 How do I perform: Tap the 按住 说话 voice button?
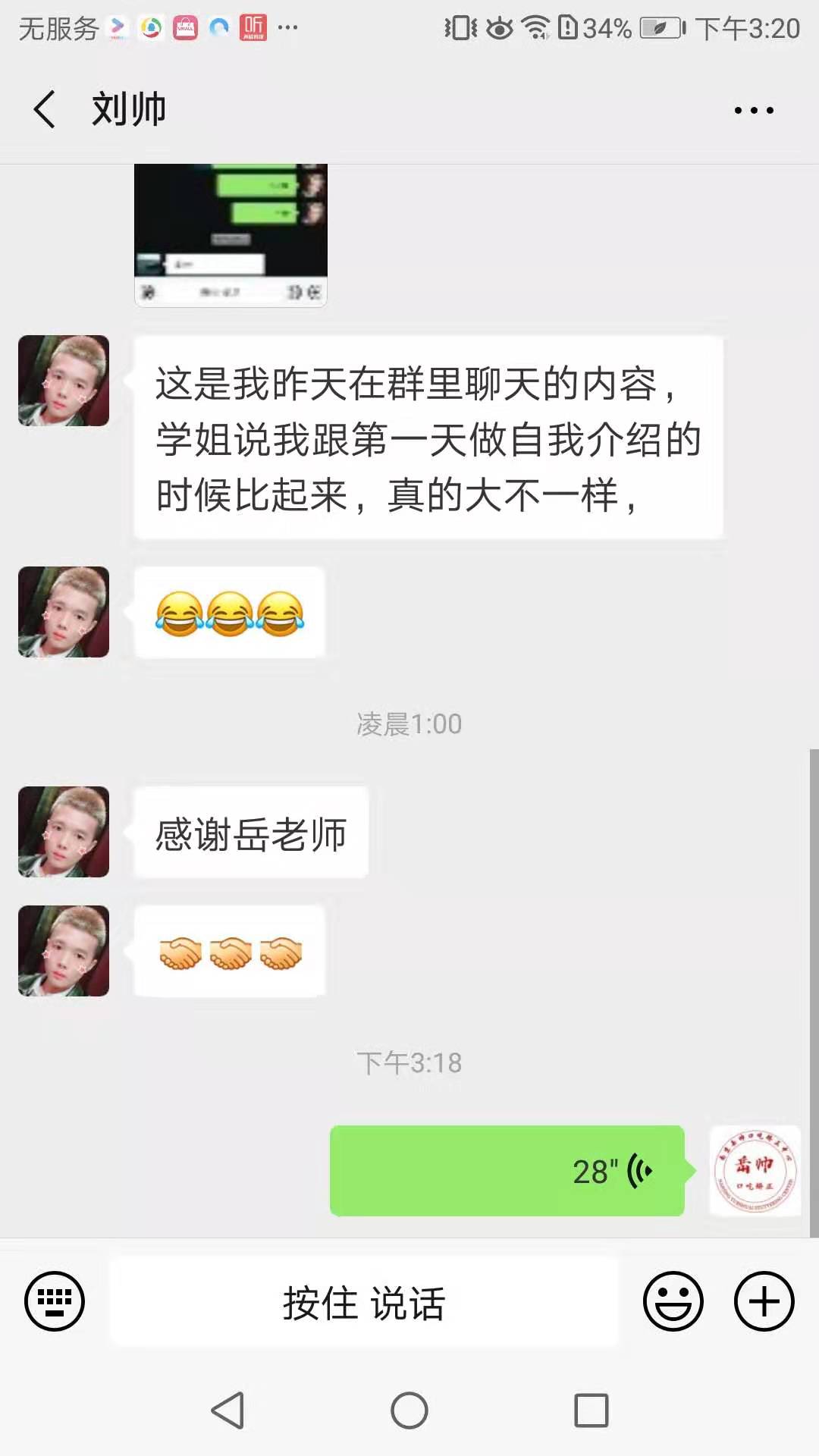pyautogui.click(x=364, y=1303)
